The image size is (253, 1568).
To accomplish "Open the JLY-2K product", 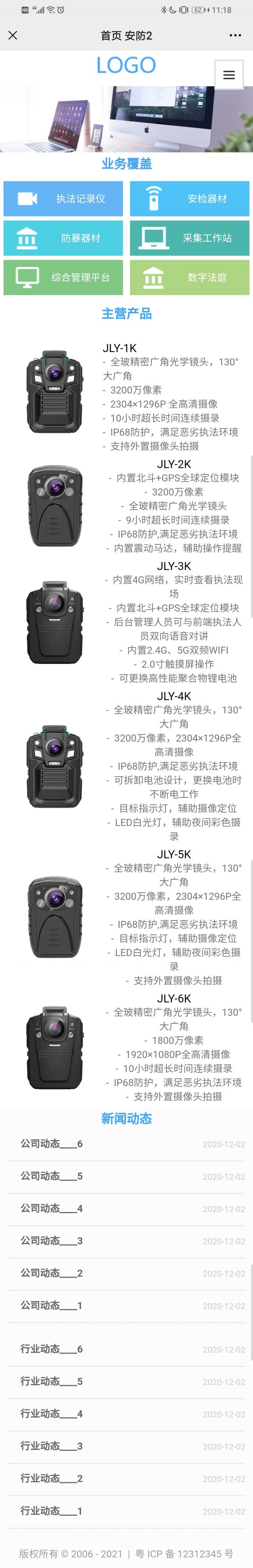I will (174, 464).
